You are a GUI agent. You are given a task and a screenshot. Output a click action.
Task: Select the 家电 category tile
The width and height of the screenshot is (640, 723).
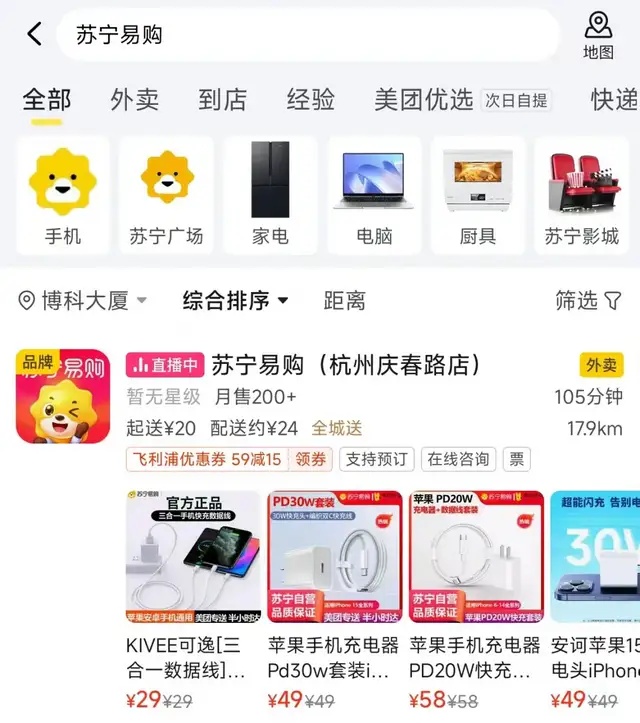coord(270,196)
